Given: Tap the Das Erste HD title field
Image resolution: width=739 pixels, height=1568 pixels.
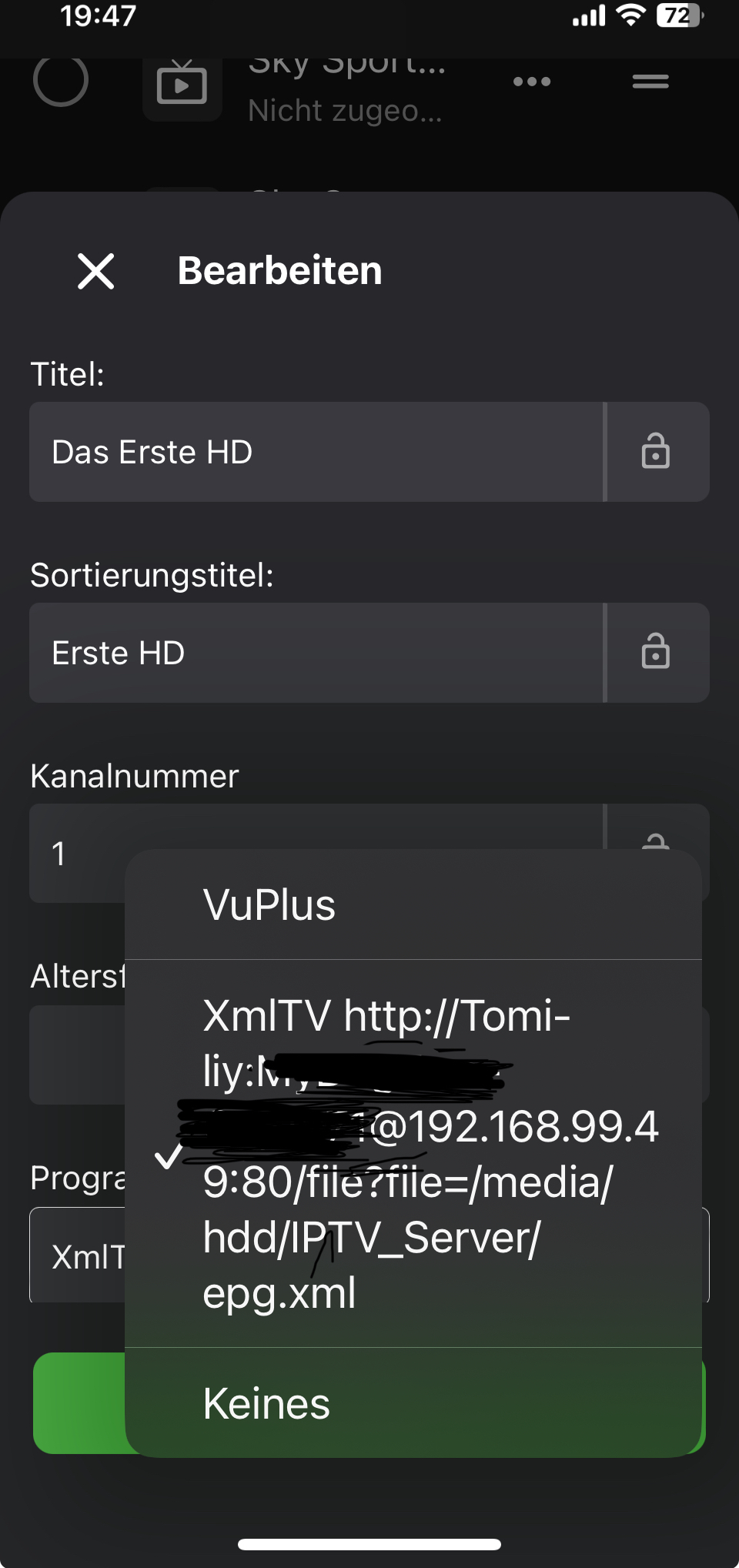Looking at the screenshot, I should [308, 453].
